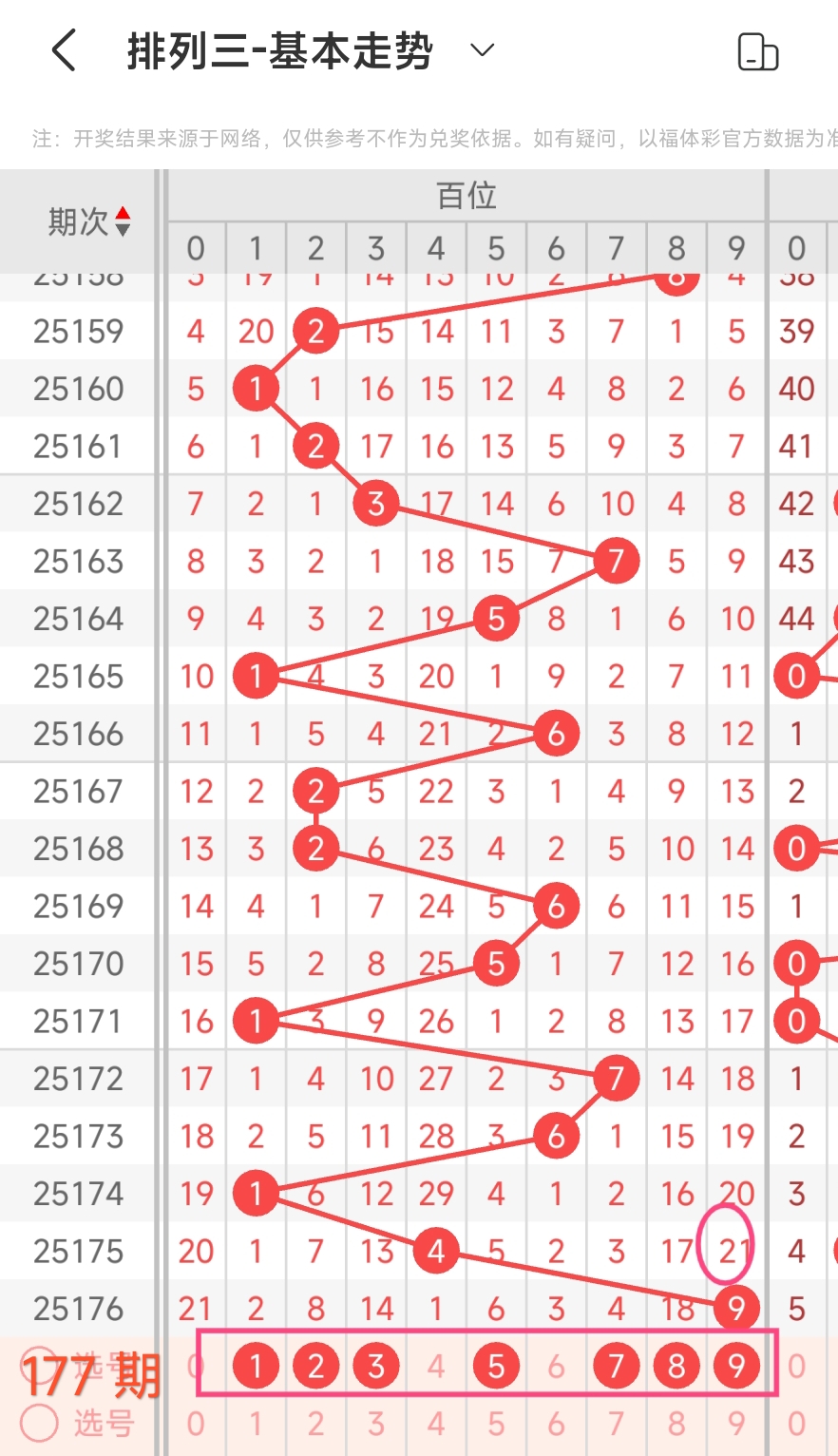838x1456 pixels.
Task: Deselect highlighted 百位 ball 5 in first 选号 row
Action: coord(496,1367)
